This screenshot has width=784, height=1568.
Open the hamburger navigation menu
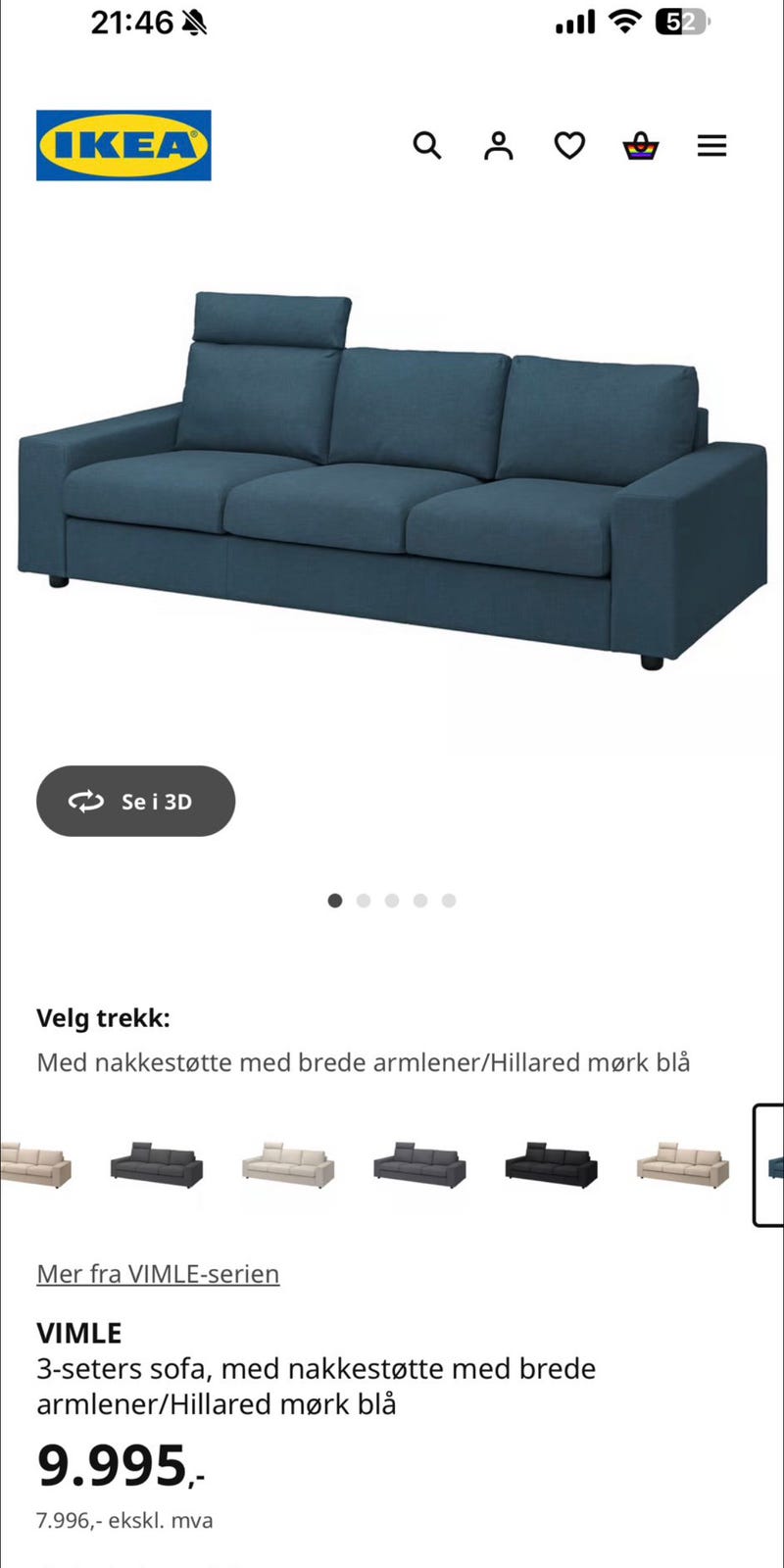(711, 145)
